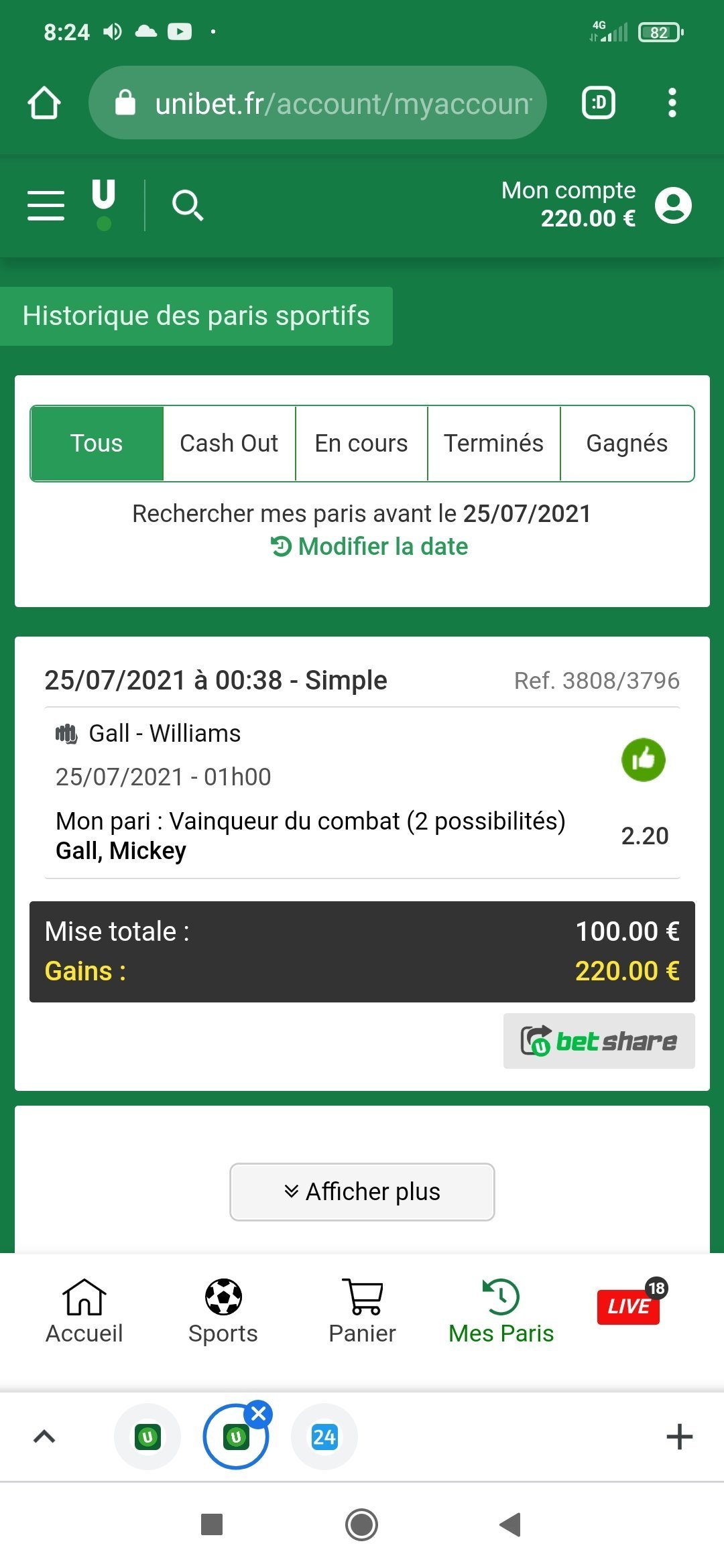
Task: Tap the unibet.fr address bar
Action: coord(318,103)
